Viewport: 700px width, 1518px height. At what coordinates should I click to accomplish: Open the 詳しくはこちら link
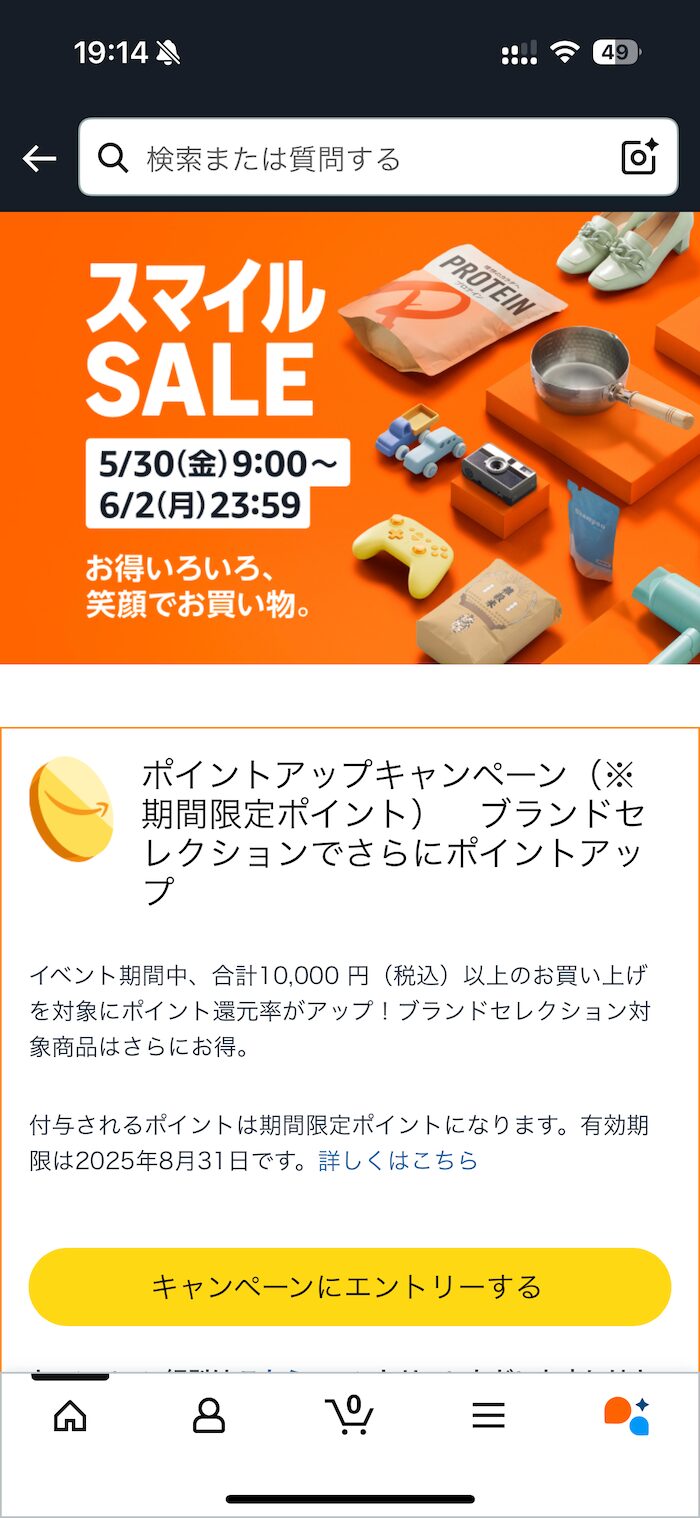click(x=398, y=1161)
